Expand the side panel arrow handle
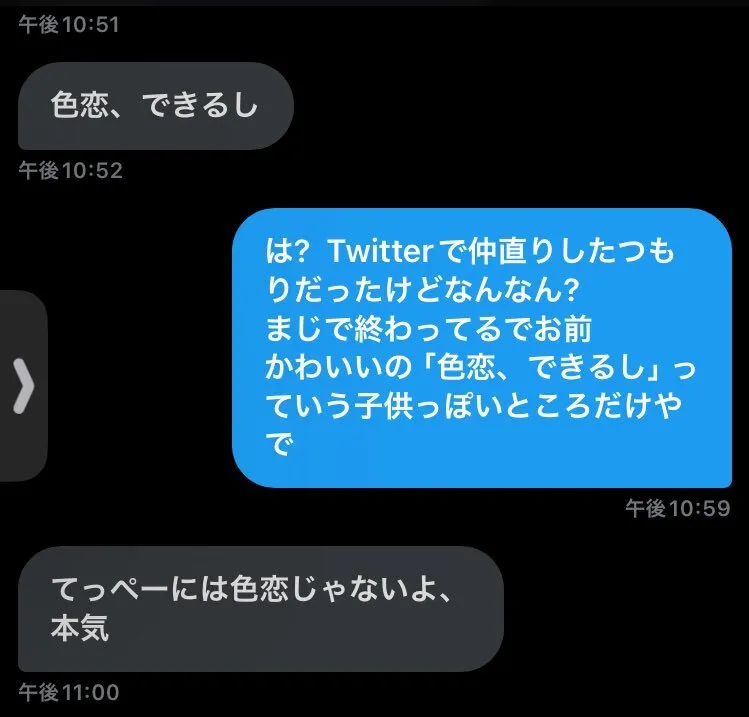This screenshot has height=717, width=749. (22, 386)
